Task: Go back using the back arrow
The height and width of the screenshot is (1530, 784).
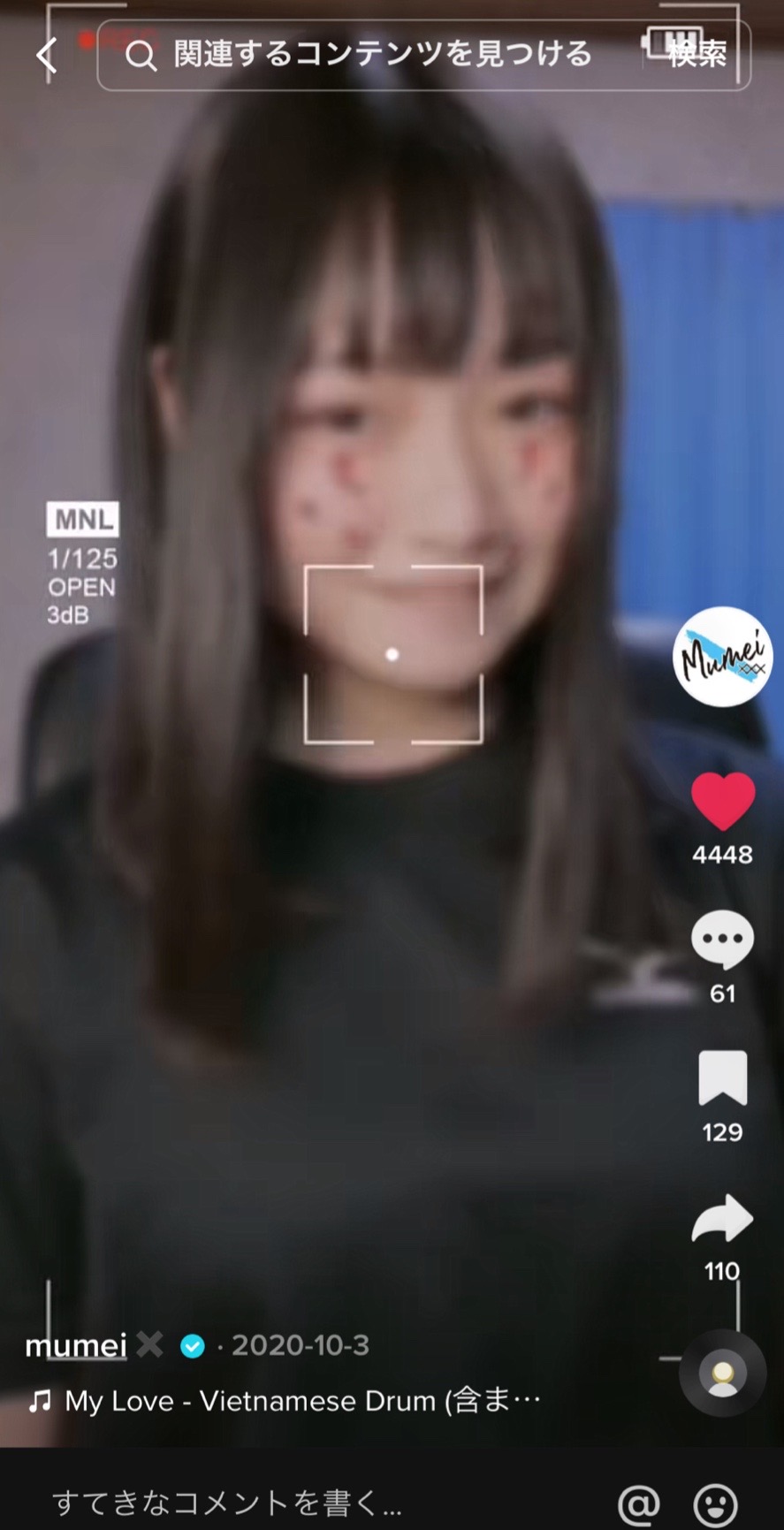Action: point(46,55)
